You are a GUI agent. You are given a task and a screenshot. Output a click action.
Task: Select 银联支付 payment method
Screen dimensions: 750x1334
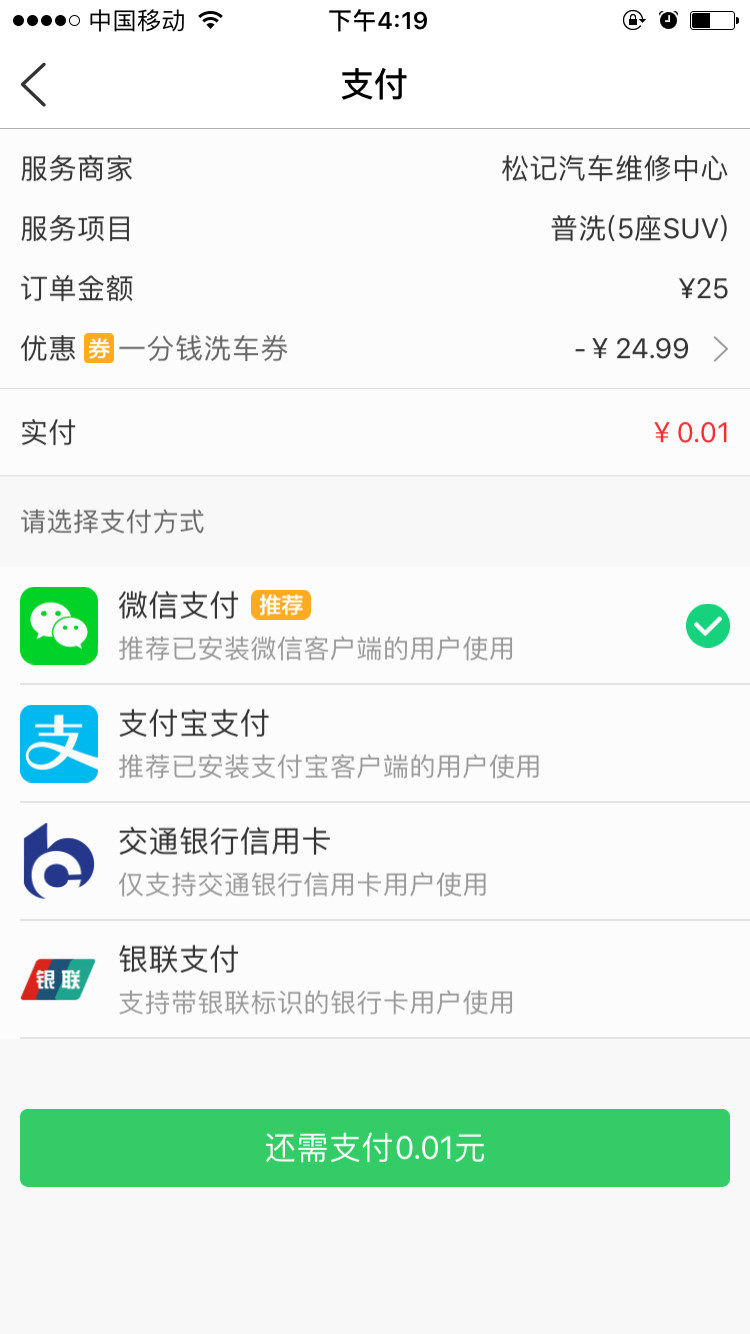pos(375,980)
